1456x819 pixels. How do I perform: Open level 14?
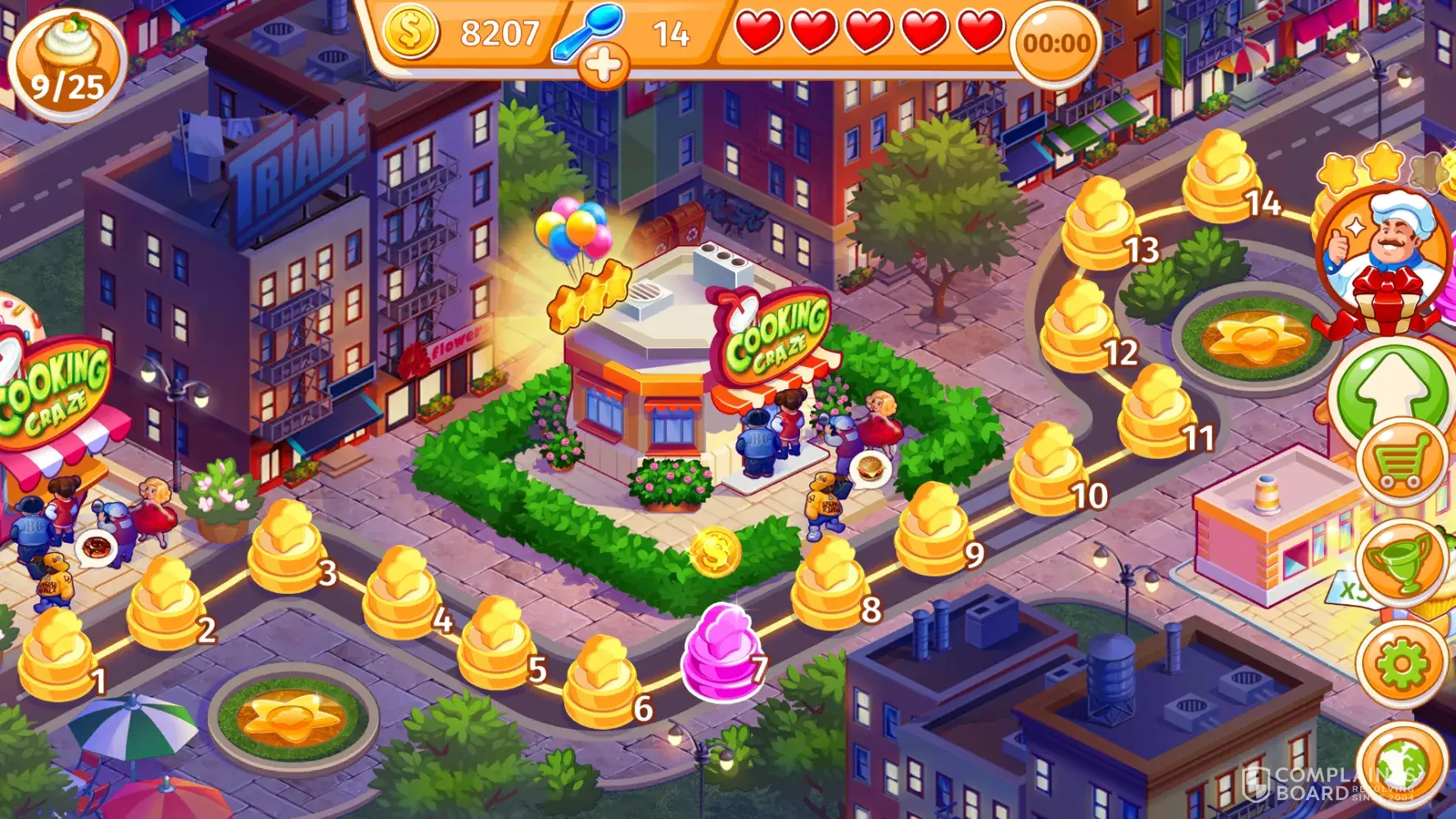click(1222, 178)
